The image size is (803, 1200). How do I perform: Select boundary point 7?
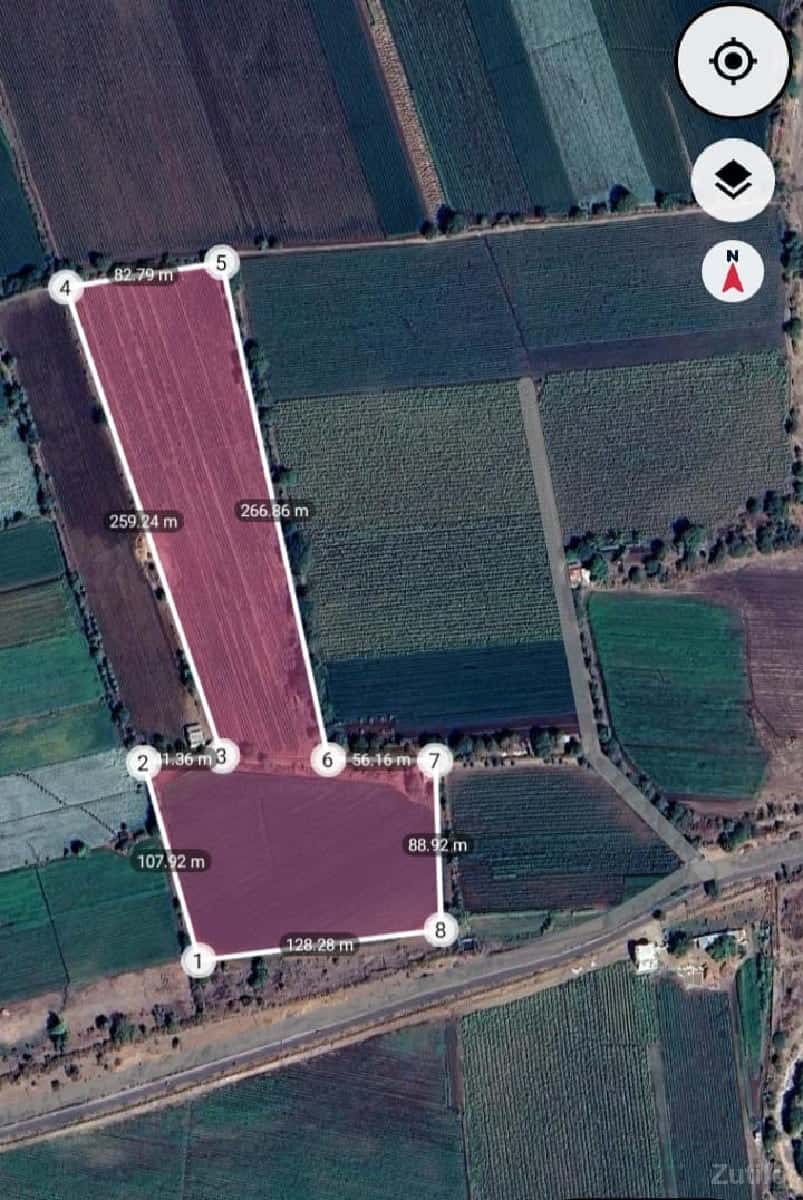[434, 760]
